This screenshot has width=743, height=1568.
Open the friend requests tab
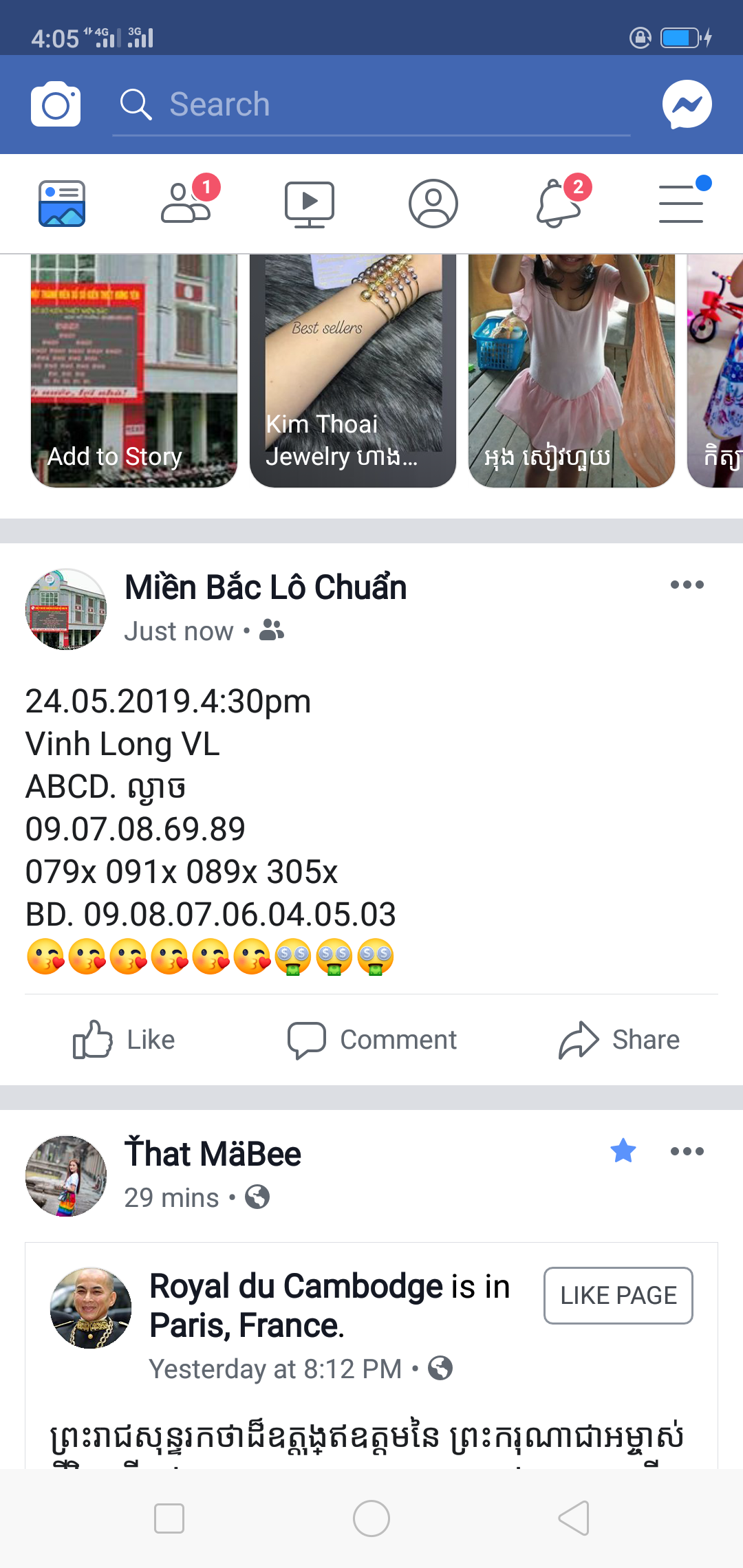(186, 204)
